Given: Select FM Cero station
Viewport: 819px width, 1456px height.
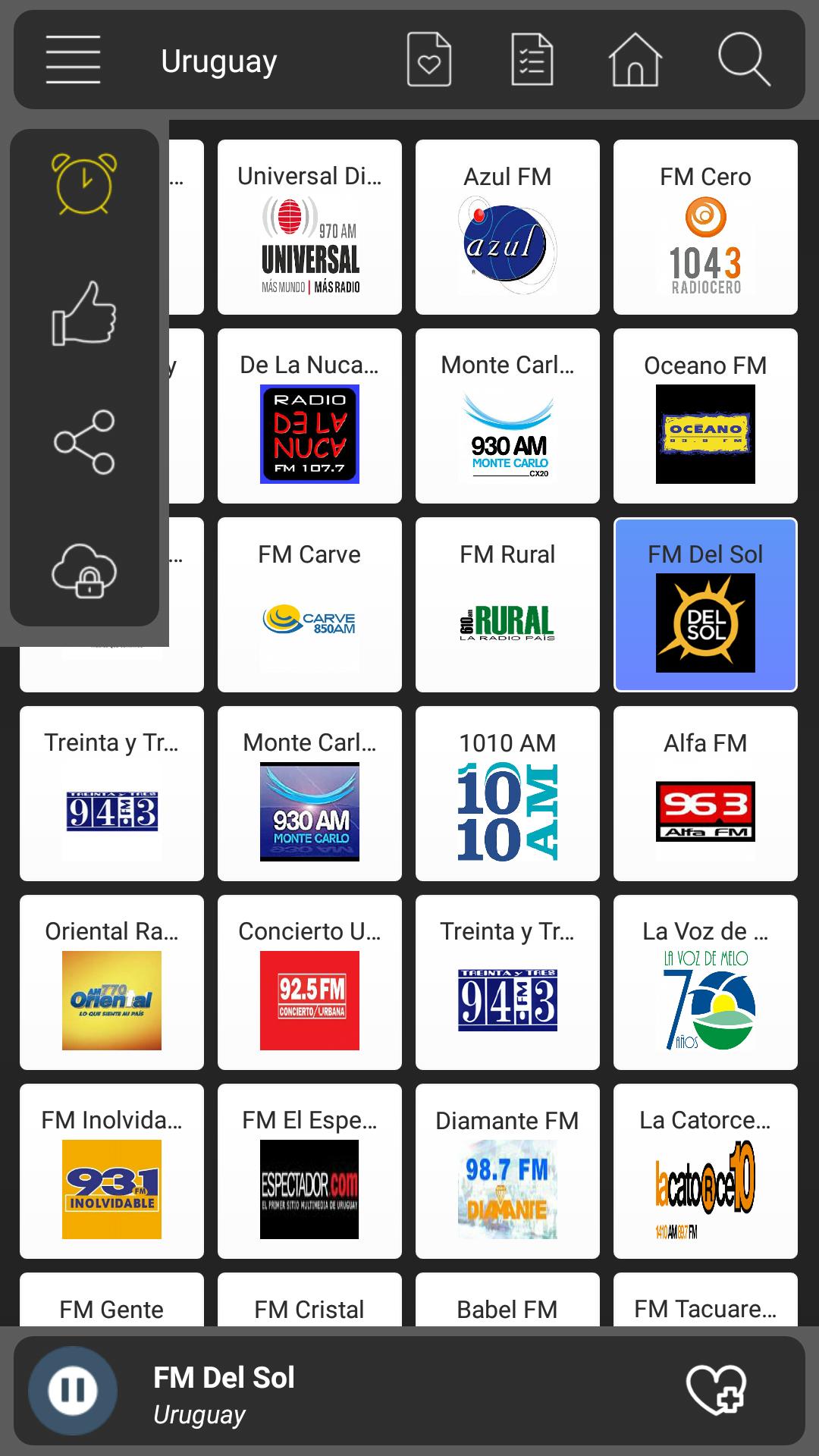Looking at the screenshot, I should click(705, 227).
